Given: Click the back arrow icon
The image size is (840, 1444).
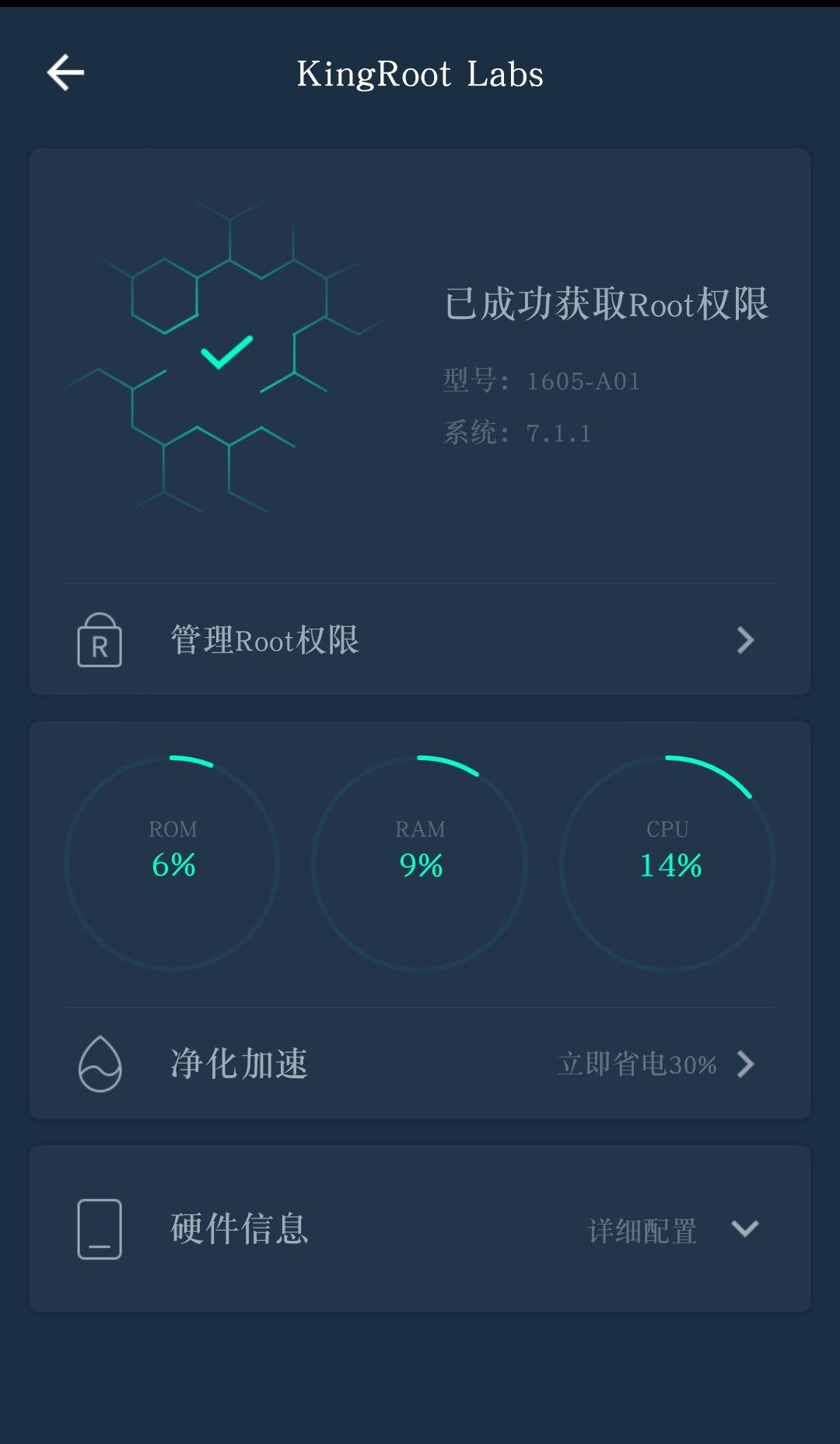Looking at the screenshot, I should 65,72.
